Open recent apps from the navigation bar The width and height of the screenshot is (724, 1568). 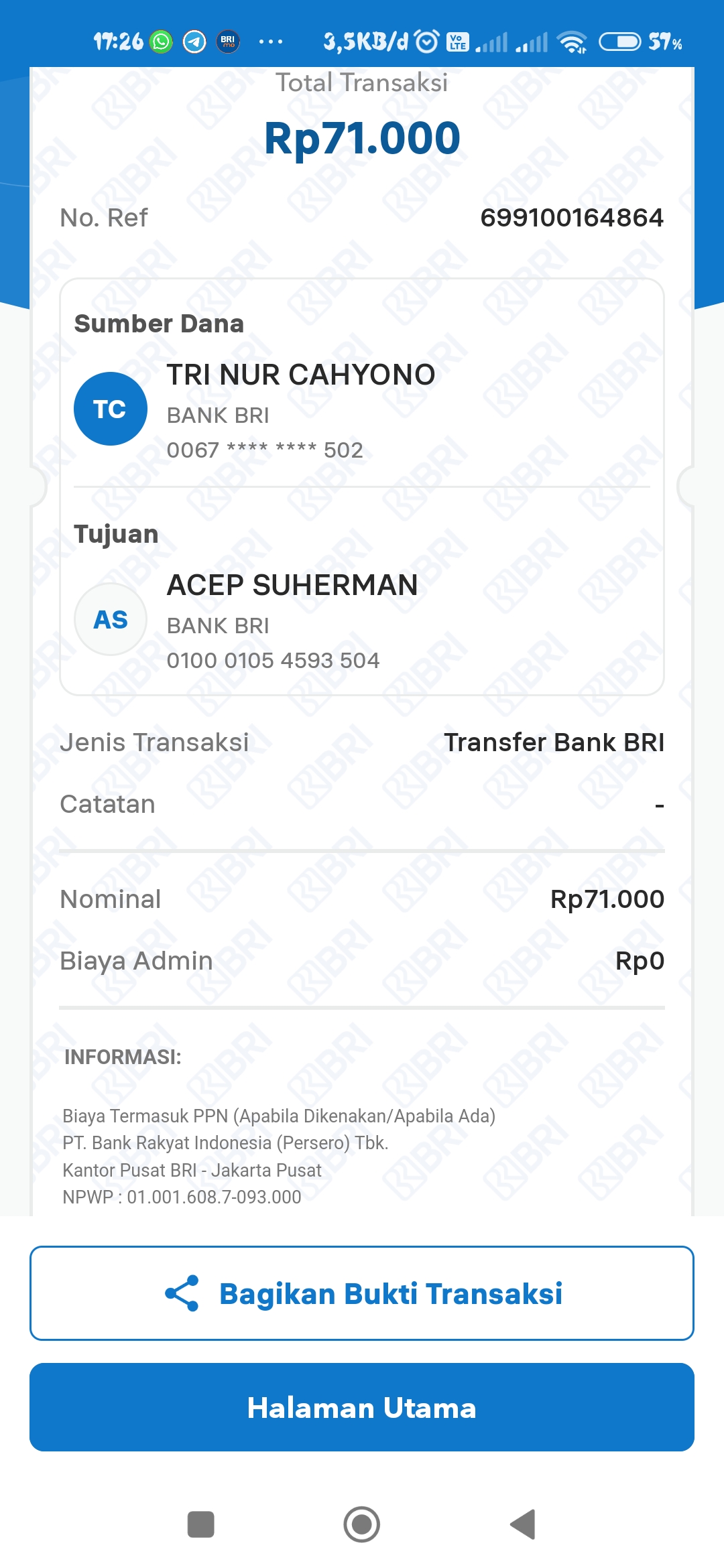pos(201,1524)
